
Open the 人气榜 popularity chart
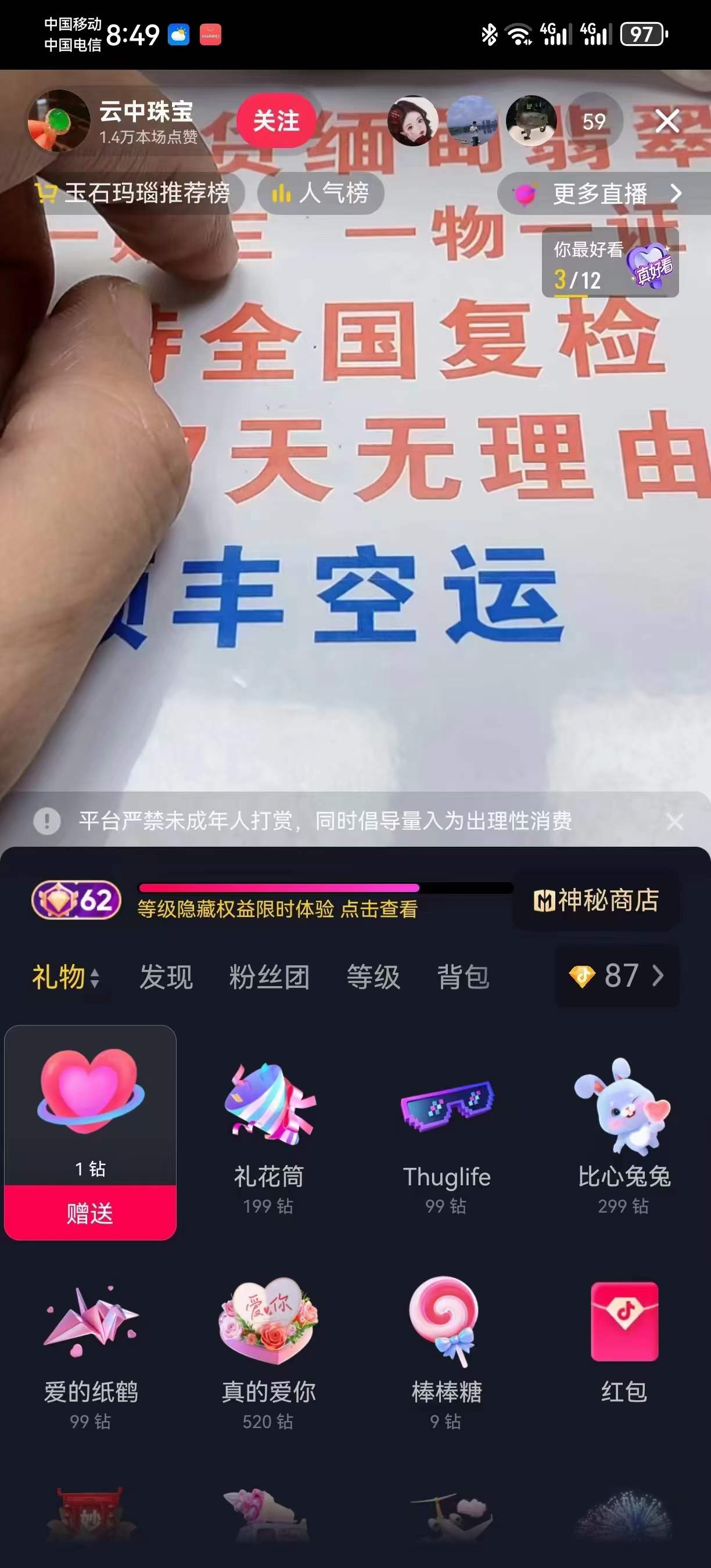(321, 193)
